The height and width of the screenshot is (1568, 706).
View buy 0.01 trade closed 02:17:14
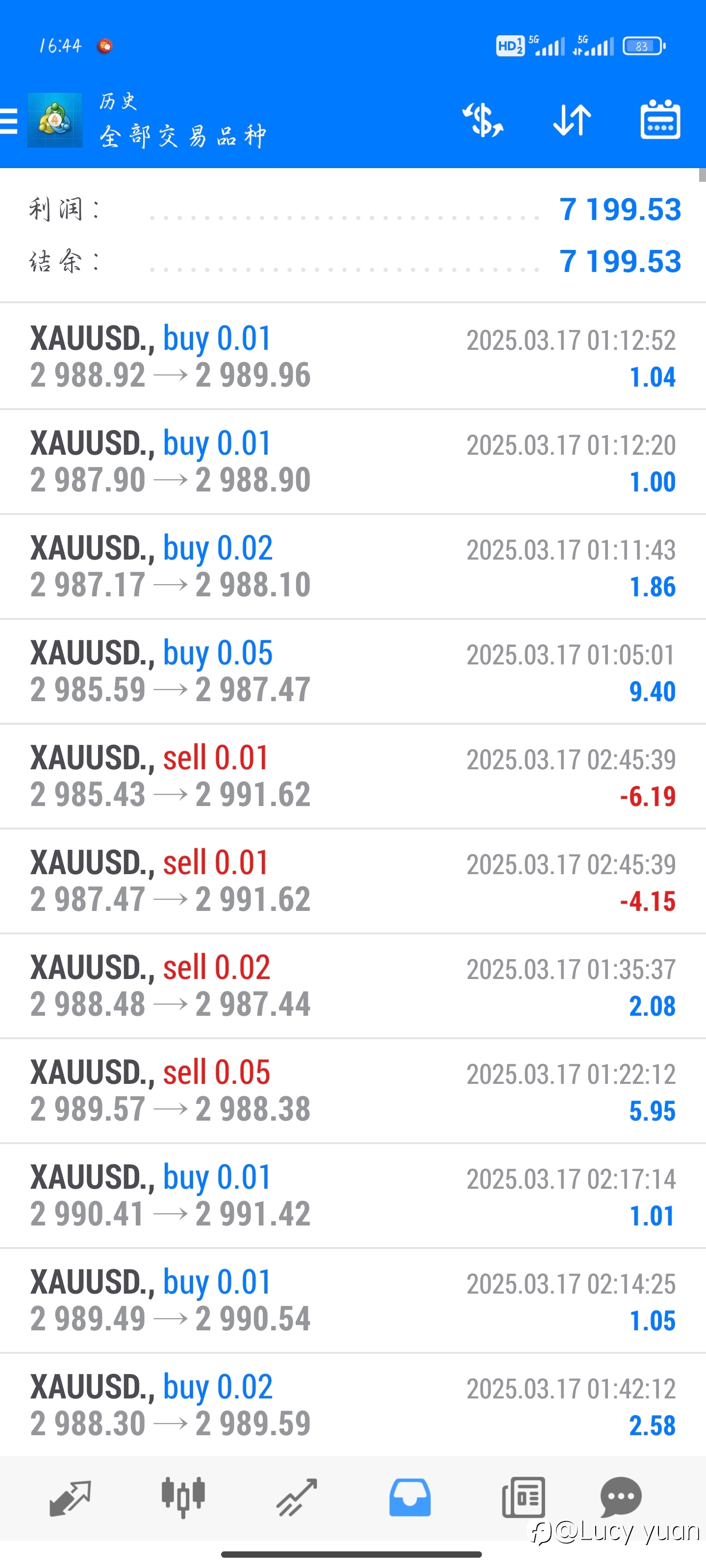click(353, 1196)
